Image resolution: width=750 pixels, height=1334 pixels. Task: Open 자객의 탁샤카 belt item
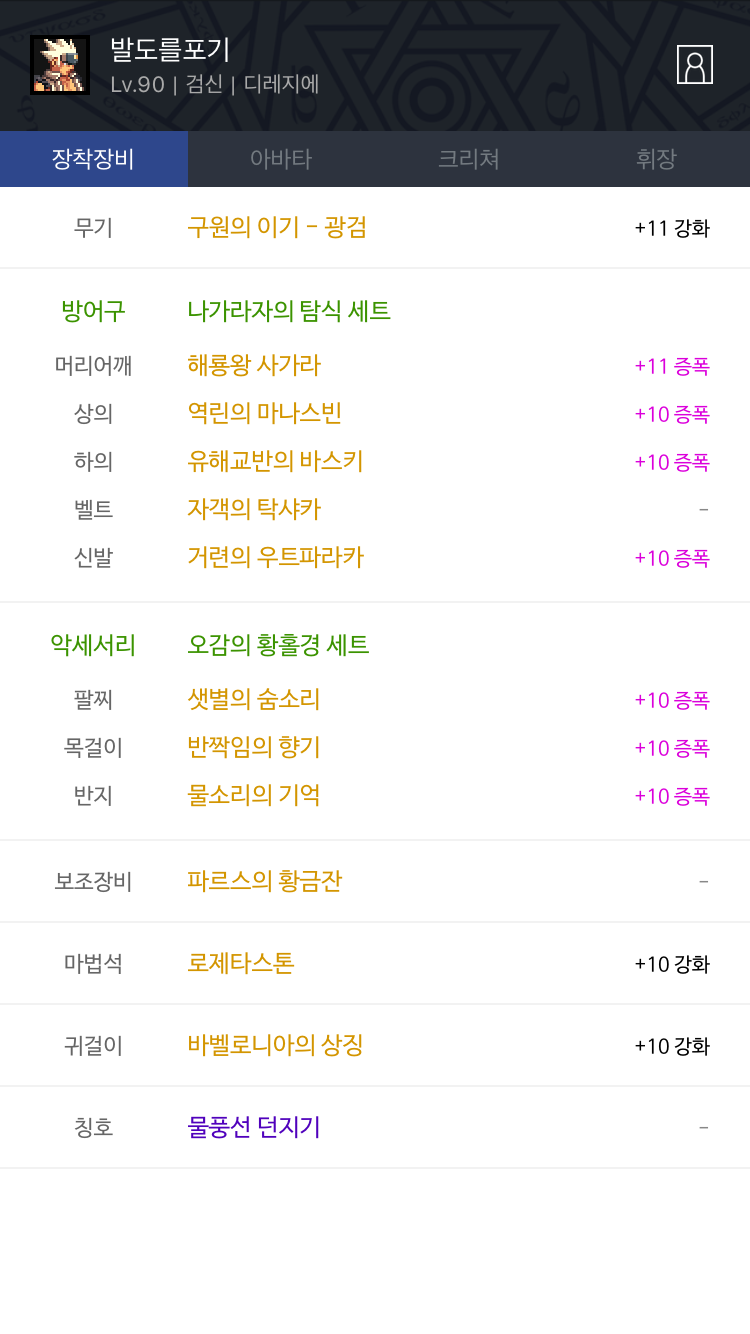254,509
